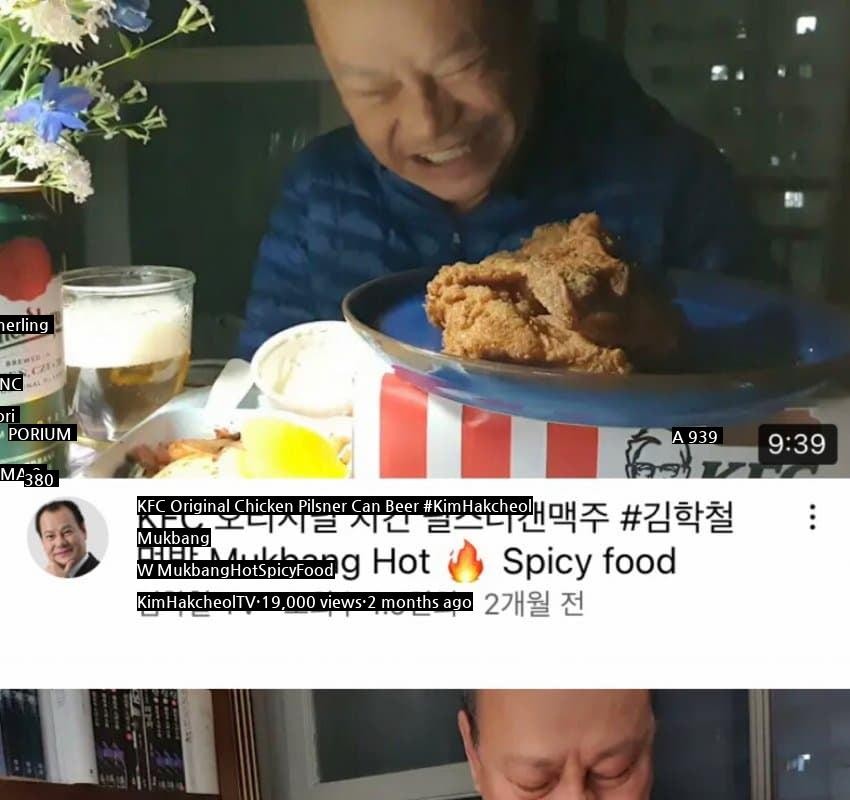850x800 pixels.
Task: Play the KFC Original Chicken video thumbnail
Action: click(x=425, y=240)
